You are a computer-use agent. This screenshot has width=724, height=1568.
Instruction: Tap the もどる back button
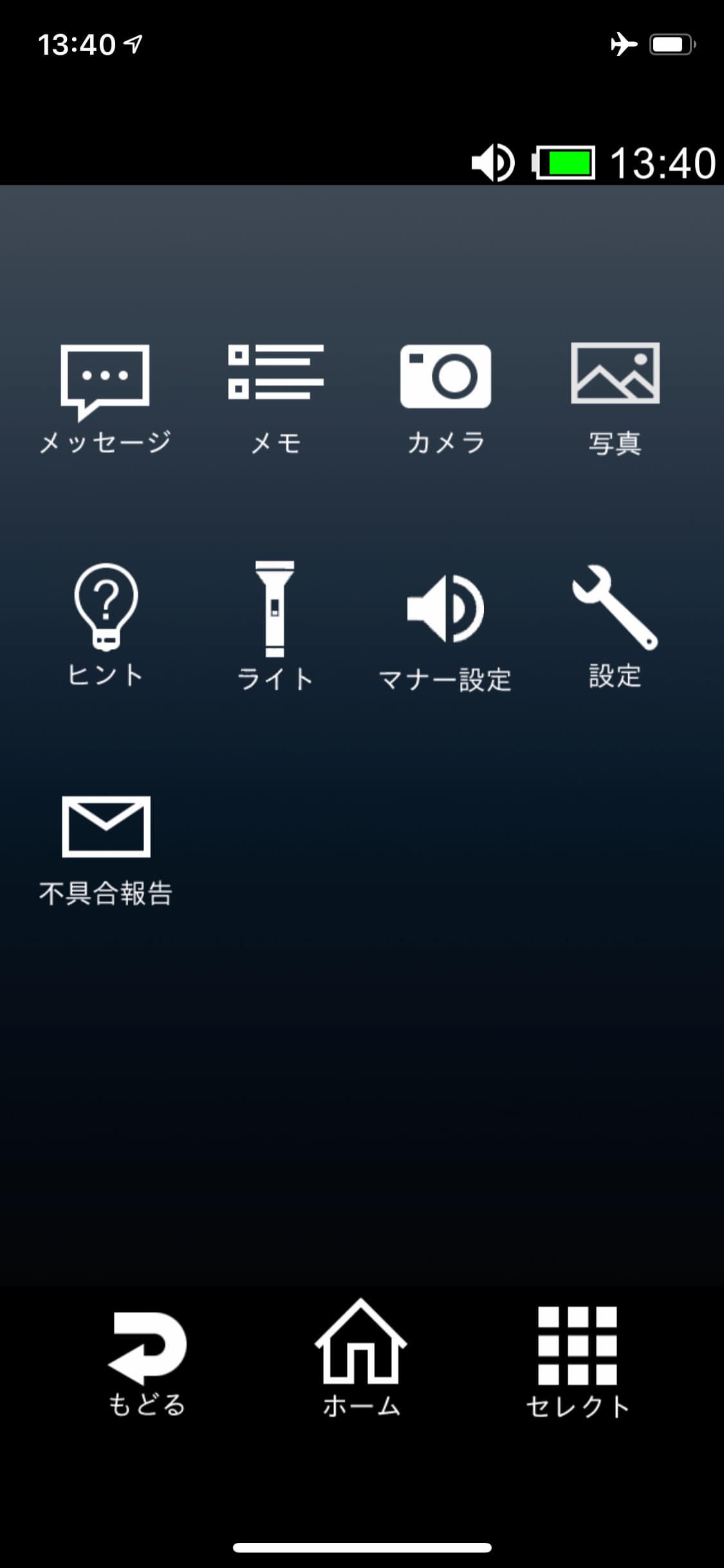(147, 1363)
